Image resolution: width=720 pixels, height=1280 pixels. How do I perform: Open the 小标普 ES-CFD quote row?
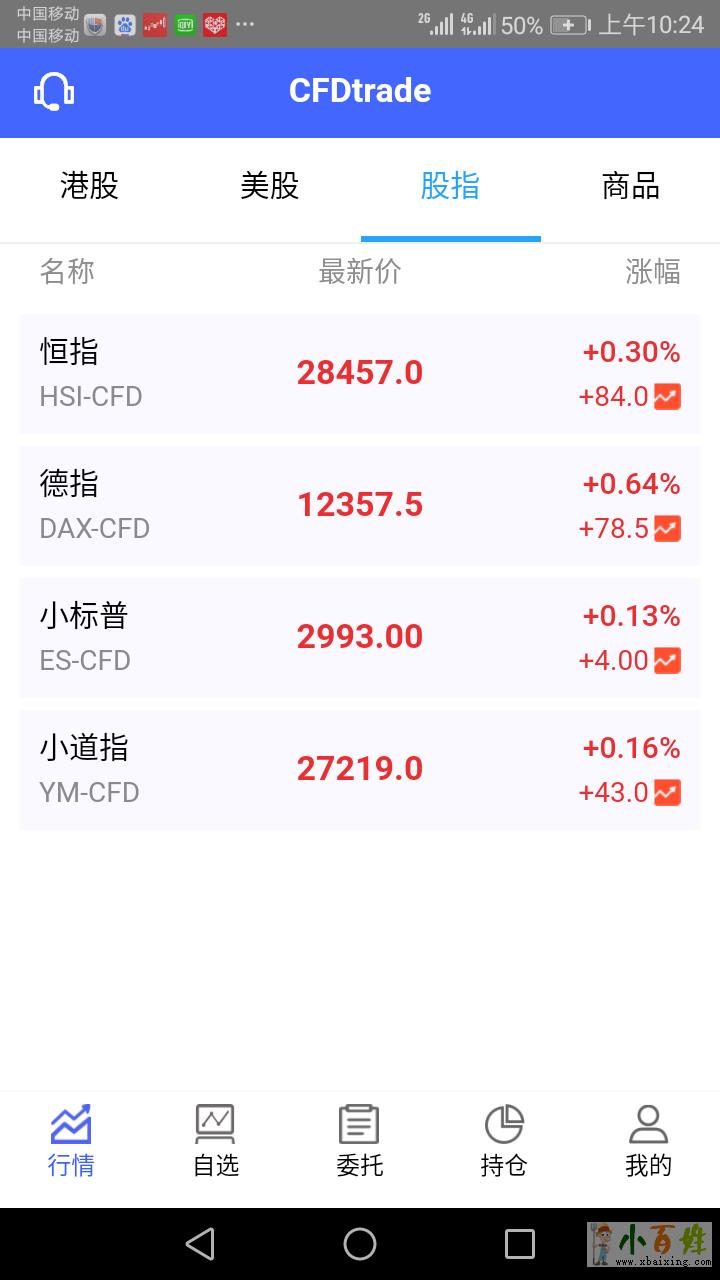360,638
